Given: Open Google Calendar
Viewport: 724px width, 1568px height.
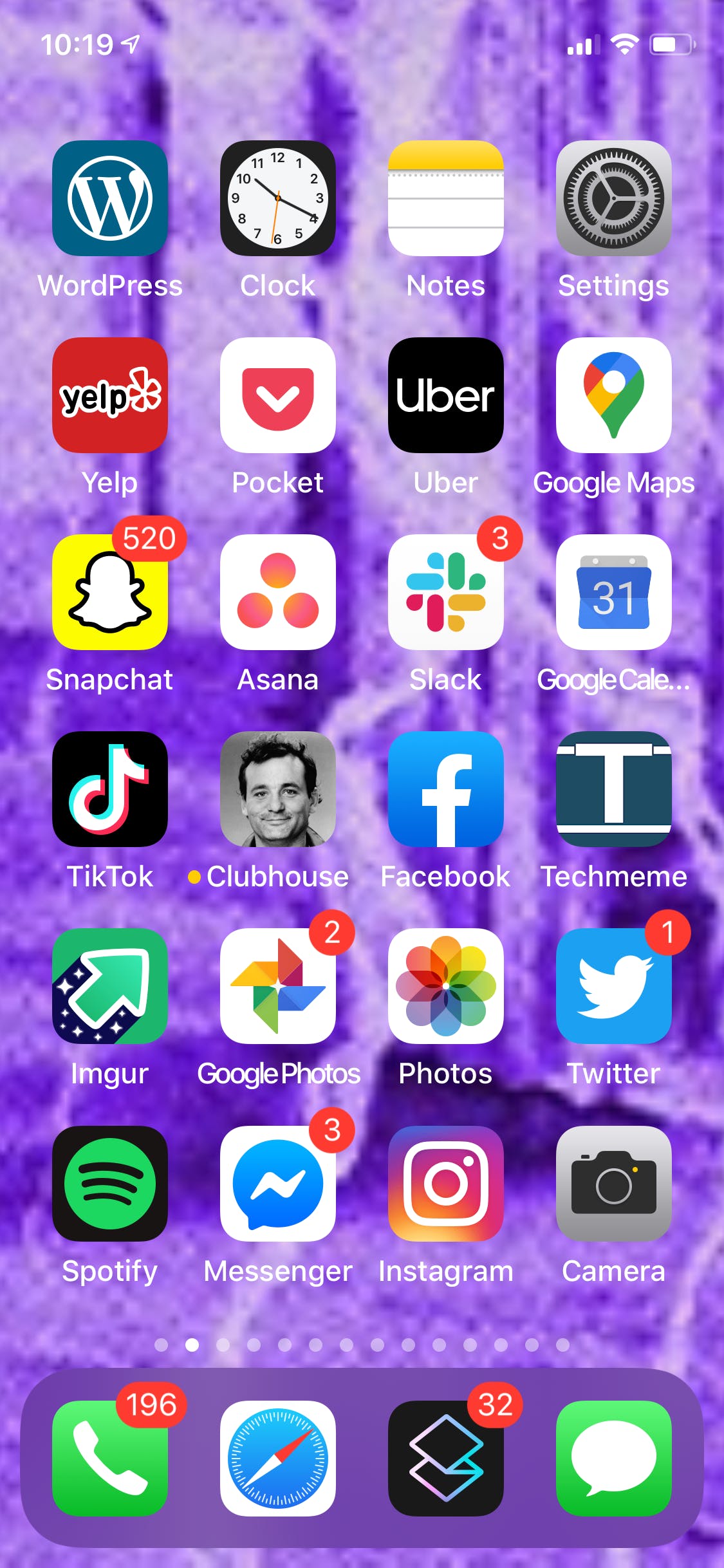Looking at the screenshot, I should 614,592.
